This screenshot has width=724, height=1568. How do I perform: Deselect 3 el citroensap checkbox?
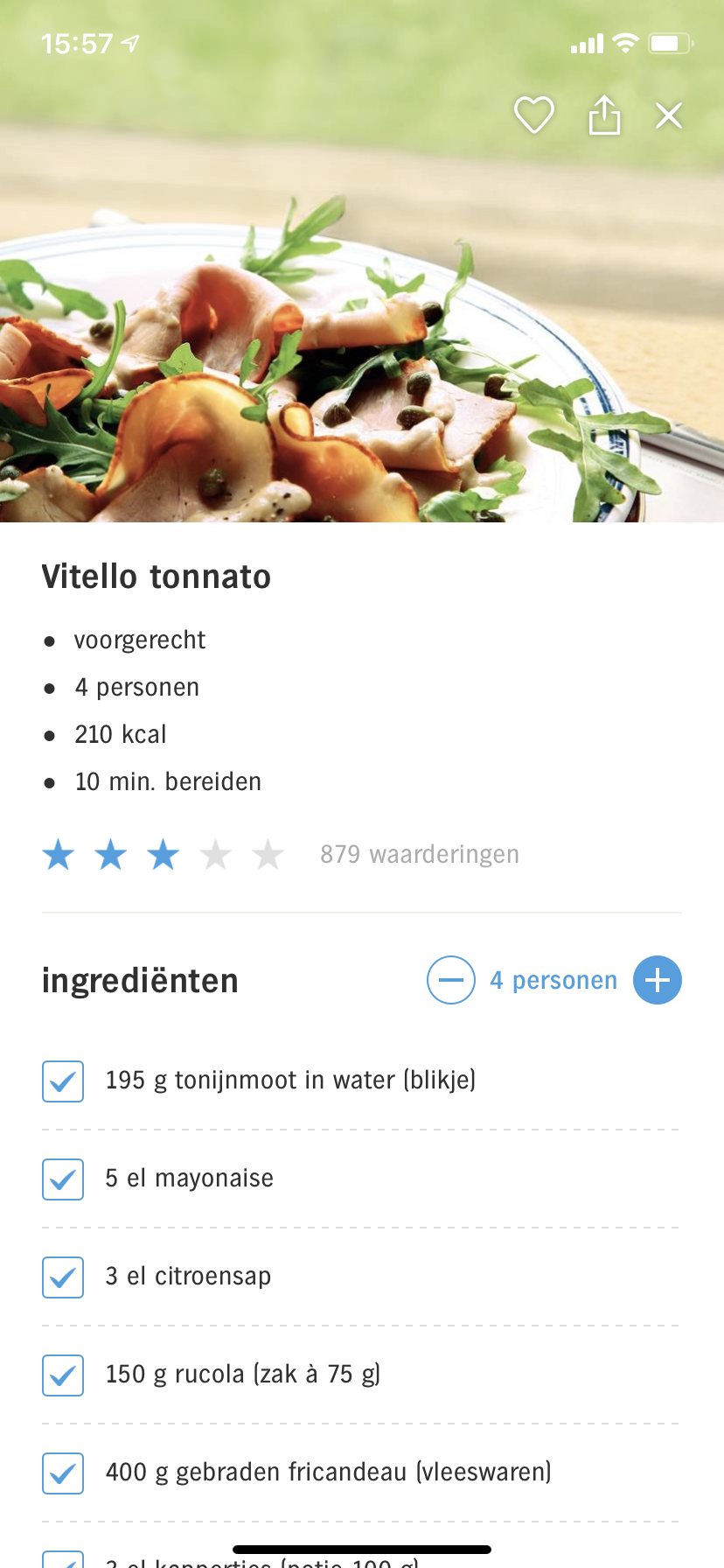click(x=63, y=1277)
